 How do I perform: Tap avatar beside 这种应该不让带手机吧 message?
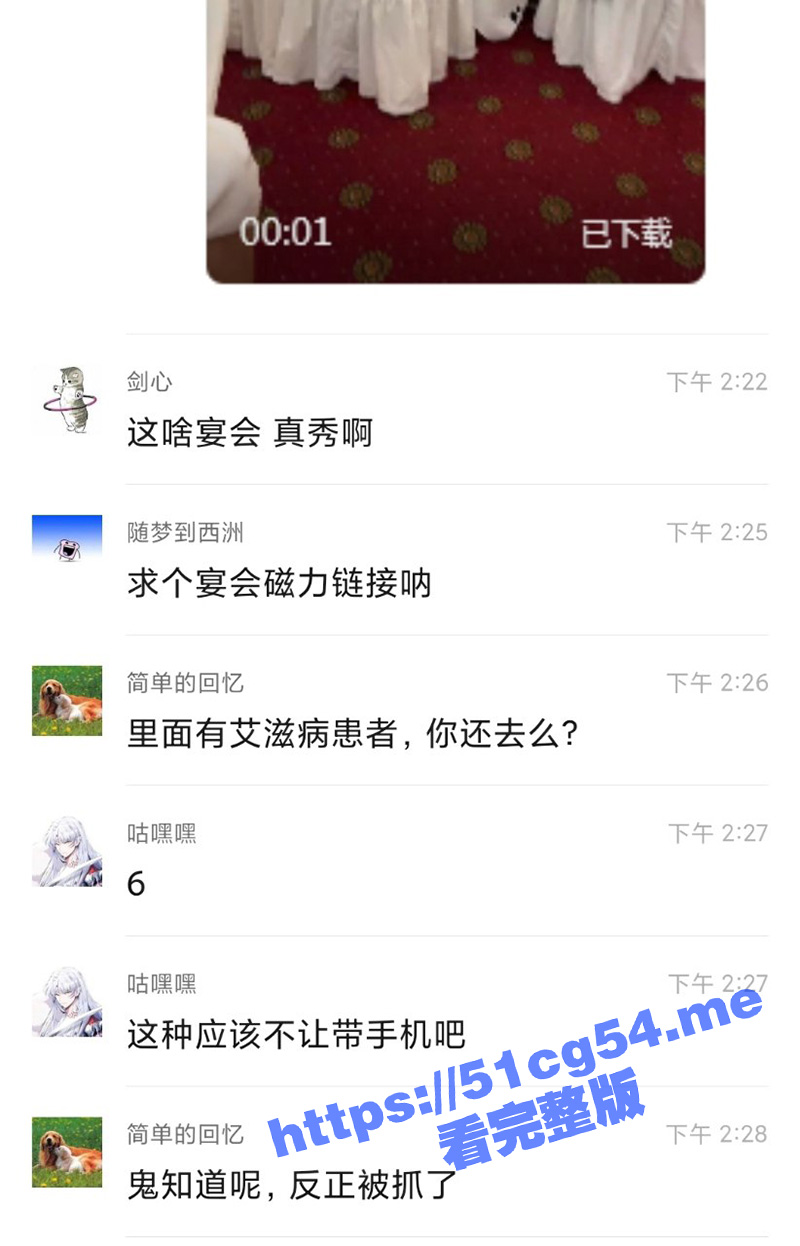click(67, 1001)
